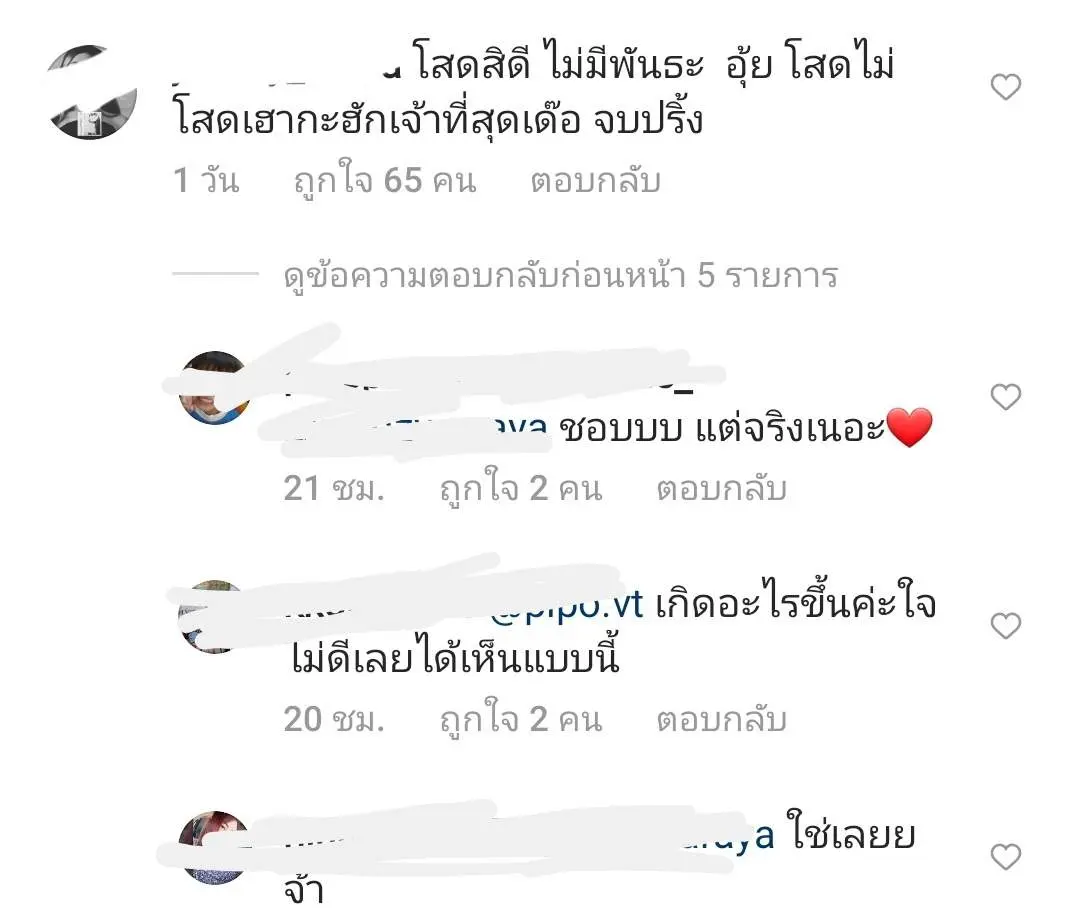
Task: View the 65 likes on top comment
Action: point(385,181)
